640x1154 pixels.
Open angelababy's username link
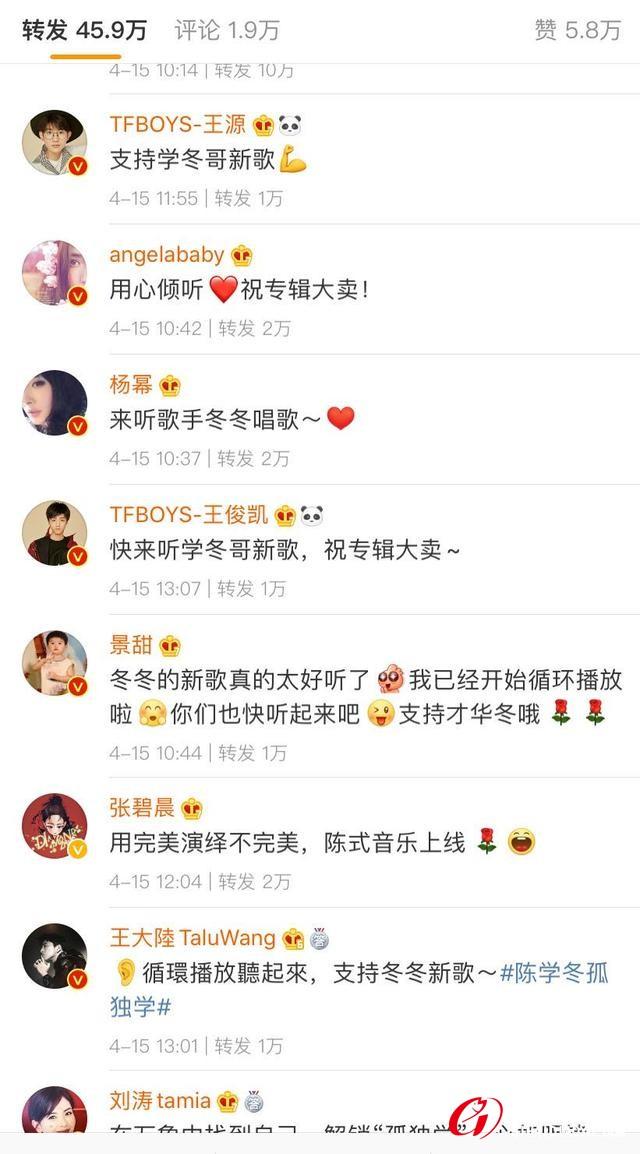168,255
